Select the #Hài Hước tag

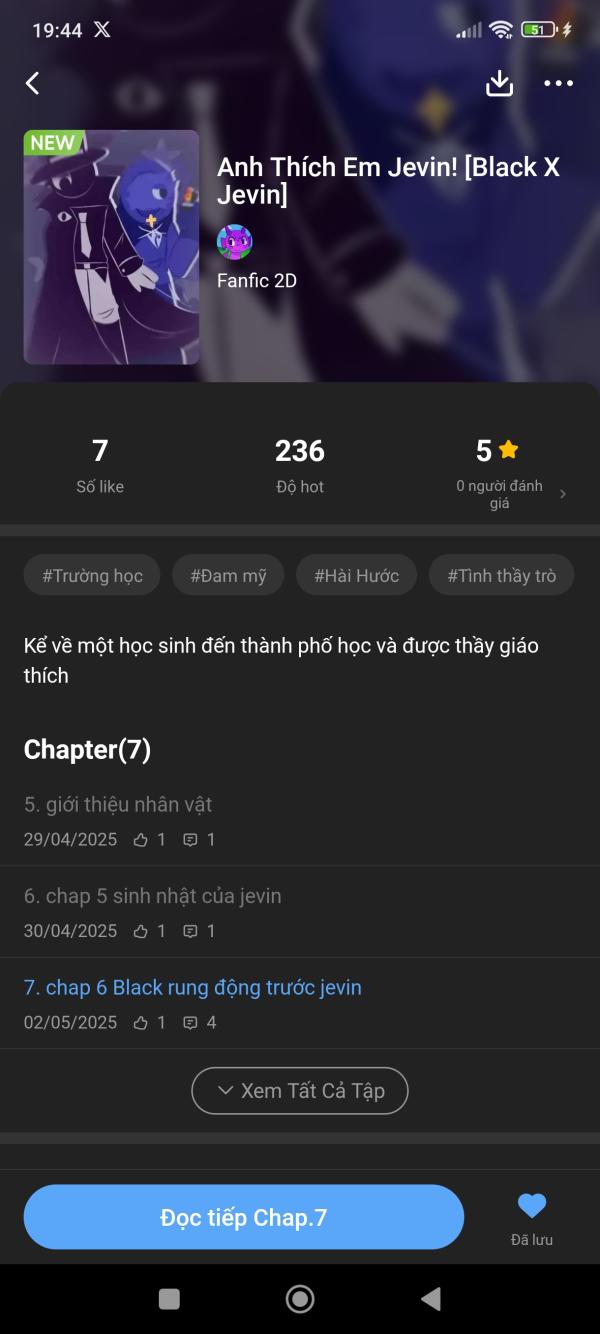tap(356, 575)
